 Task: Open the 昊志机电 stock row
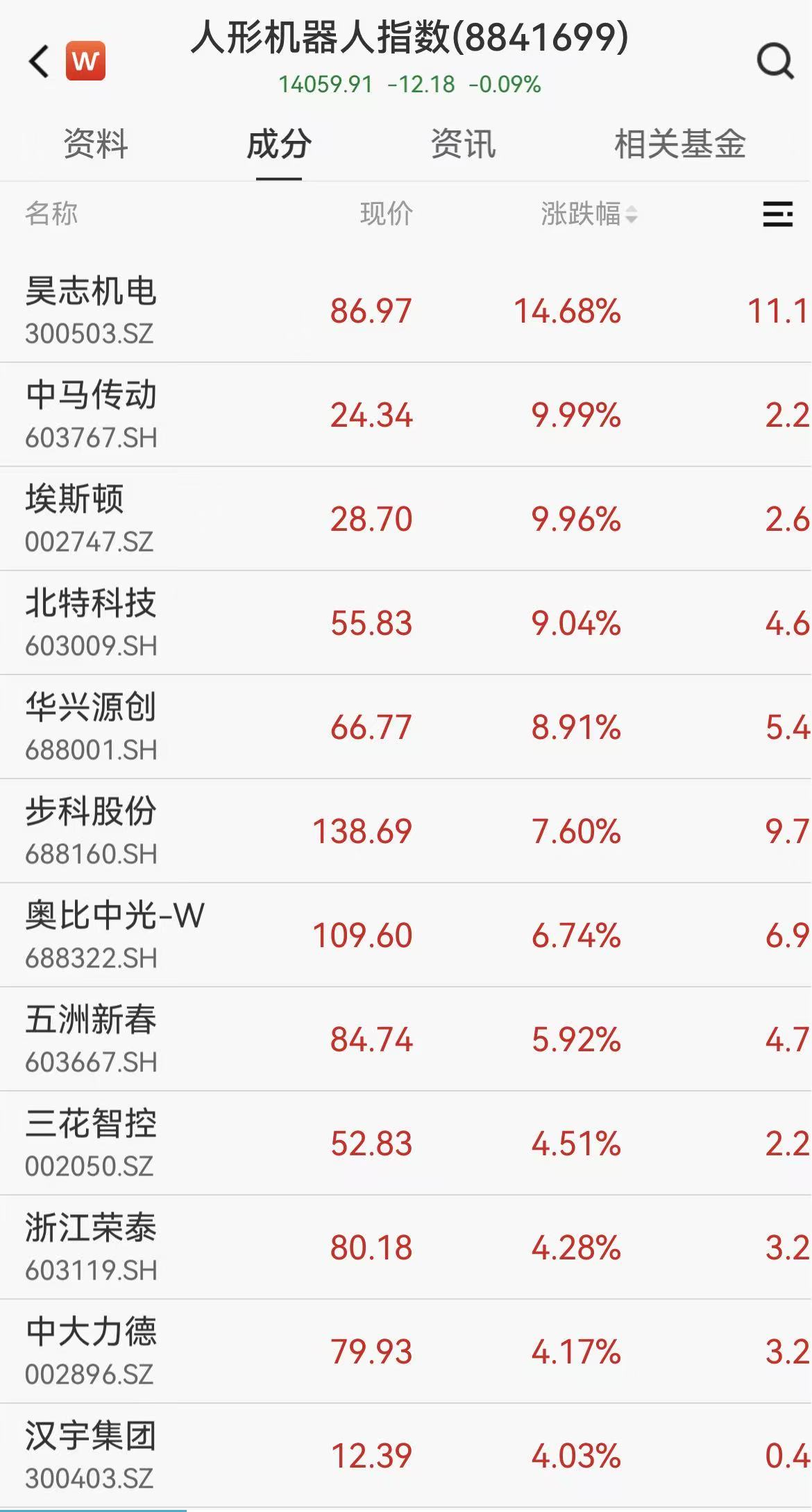[x=406, y=310]
